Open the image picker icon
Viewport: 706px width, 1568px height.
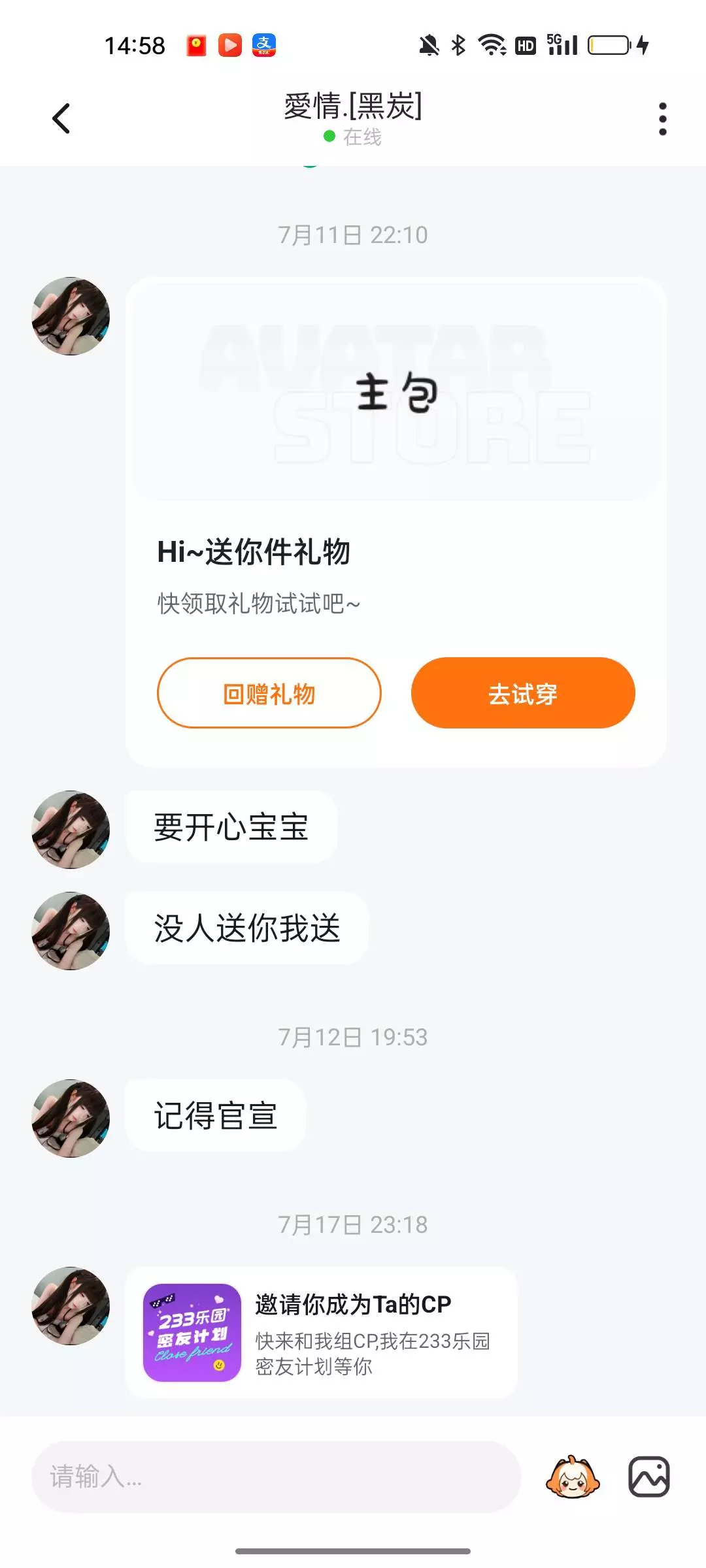coord(648,1477)
